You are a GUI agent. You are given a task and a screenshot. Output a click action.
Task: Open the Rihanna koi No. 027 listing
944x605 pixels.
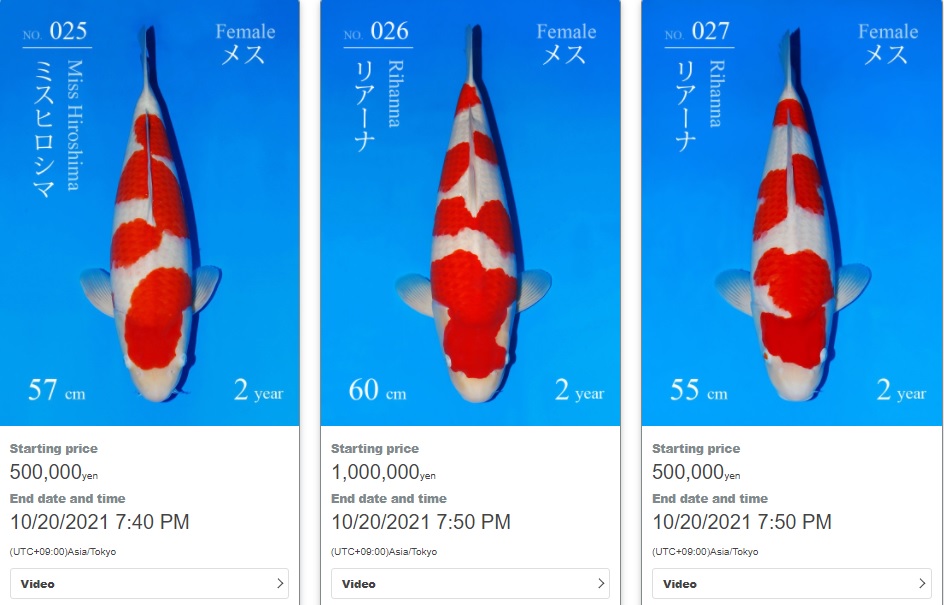(x=791, y=213)
